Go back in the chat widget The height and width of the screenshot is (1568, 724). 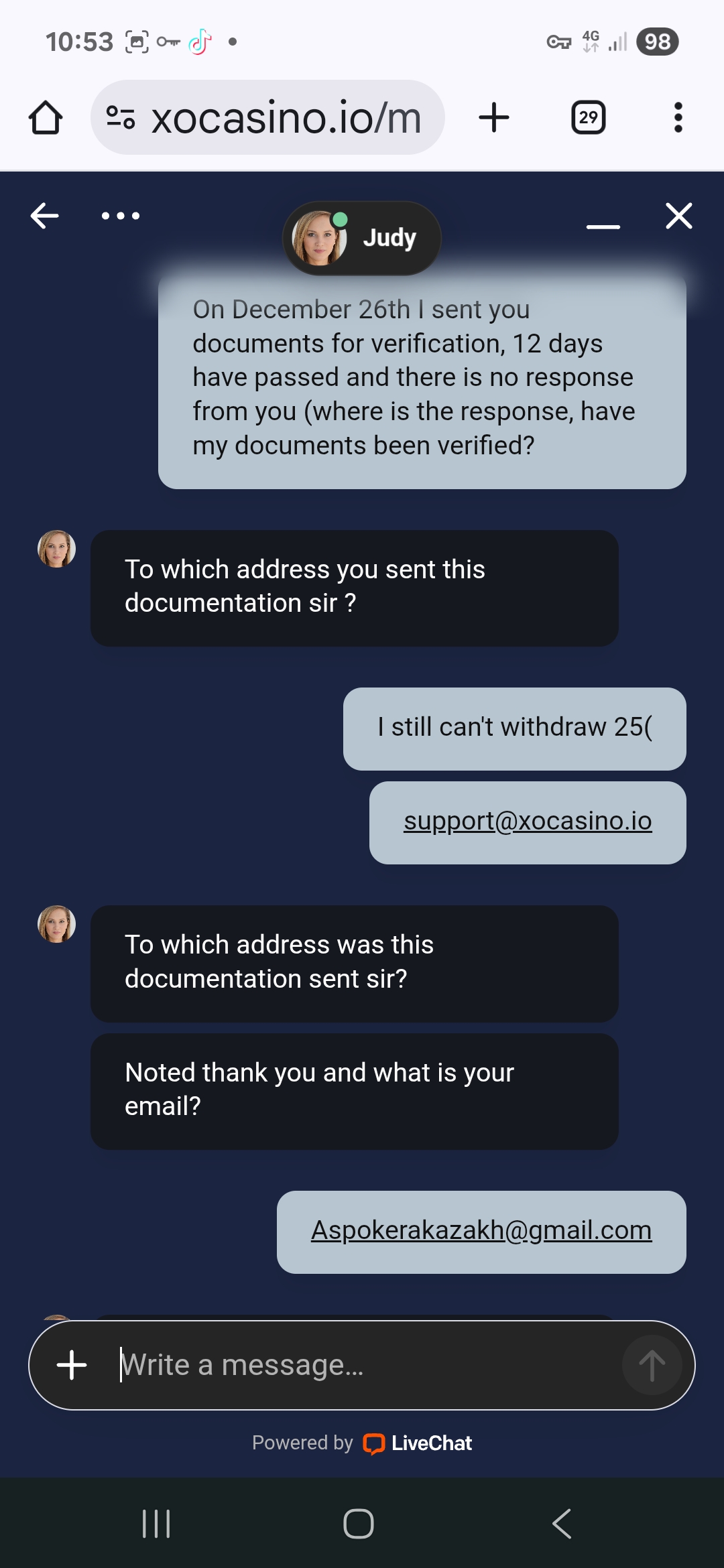(45, 216)
